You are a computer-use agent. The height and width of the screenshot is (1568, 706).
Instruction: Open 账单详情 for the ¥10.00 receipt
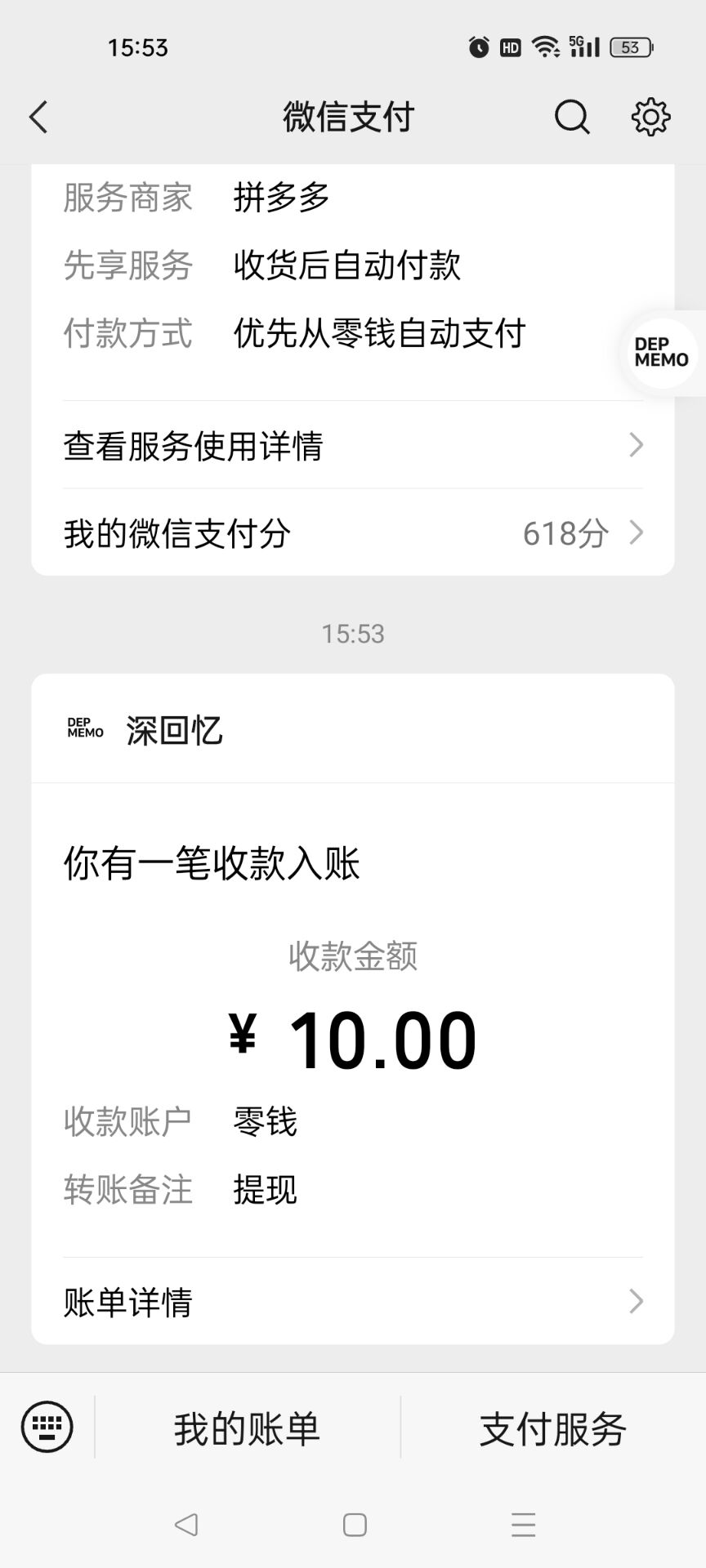(353, 1302)
